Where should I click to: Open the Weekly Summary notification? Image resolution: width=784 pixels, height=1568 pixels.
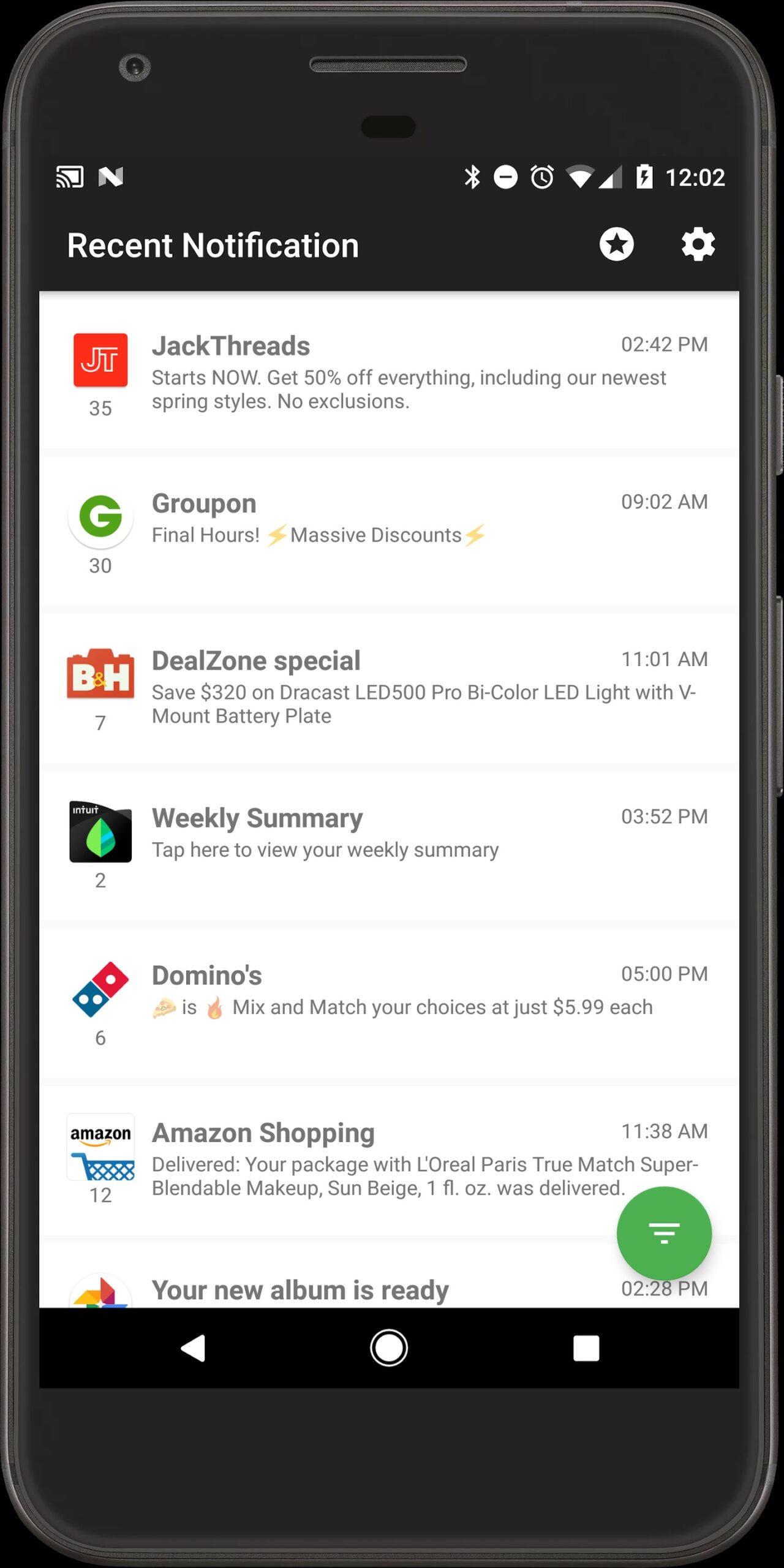[x=390, y=846]
